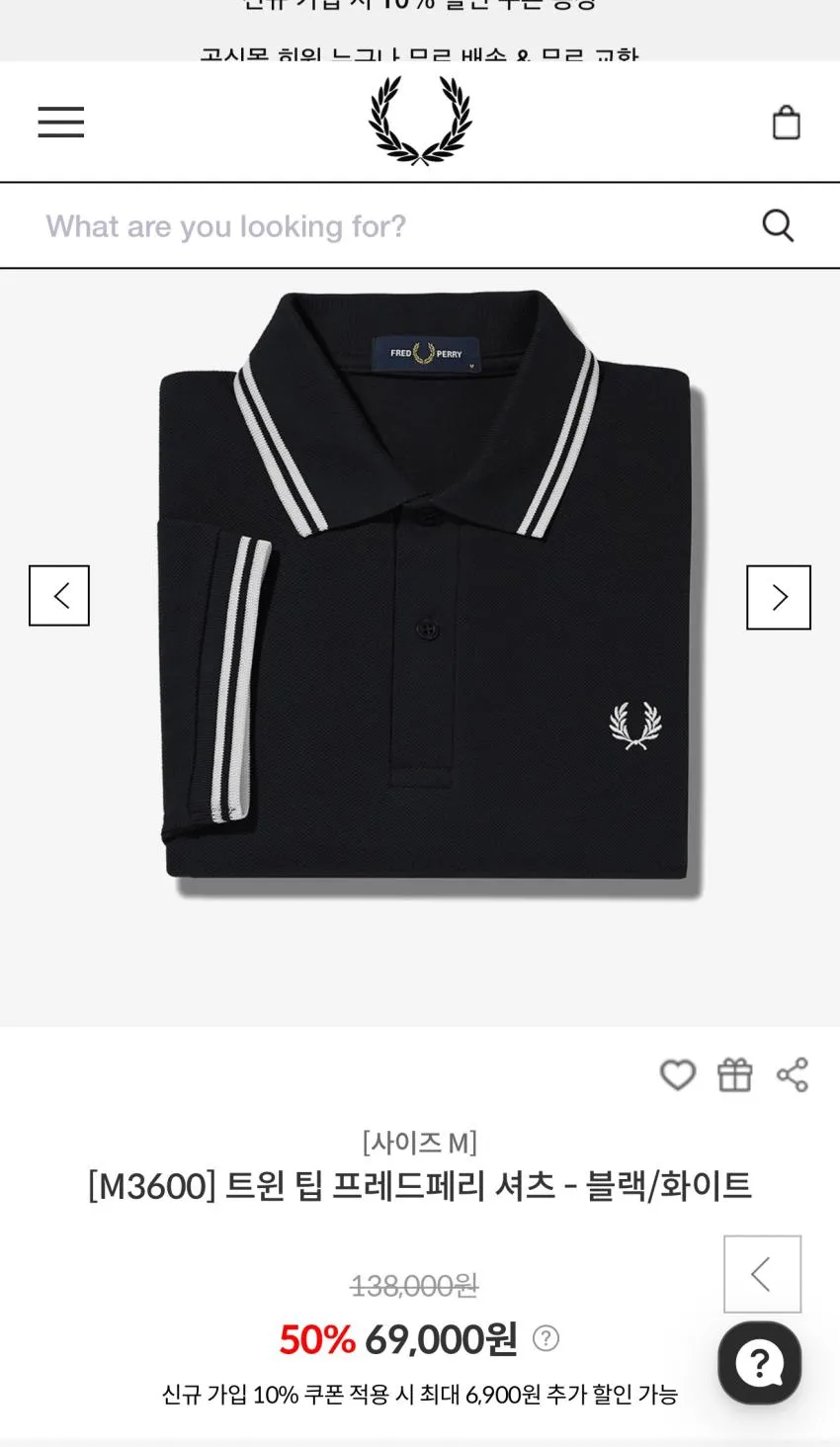
Task: Add this polo shirt to wishlist
Action: (678, 1074)
